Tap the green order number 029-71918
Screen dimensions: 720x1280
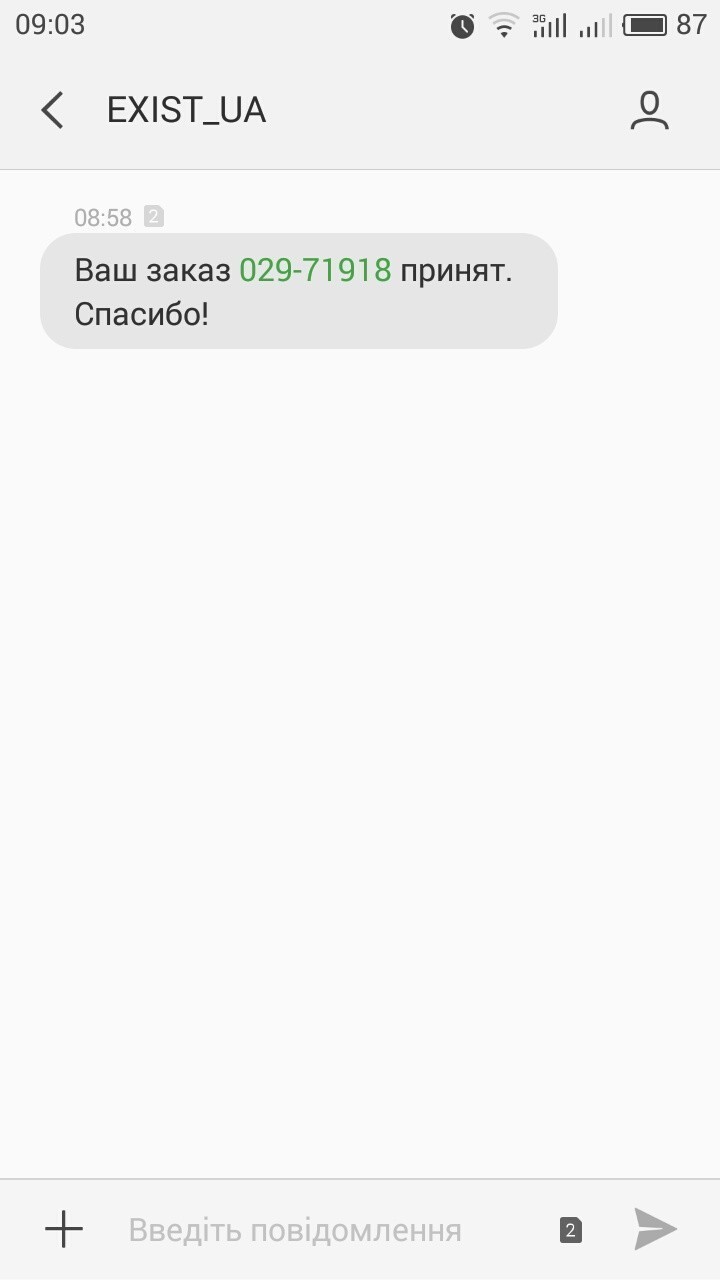315,270
